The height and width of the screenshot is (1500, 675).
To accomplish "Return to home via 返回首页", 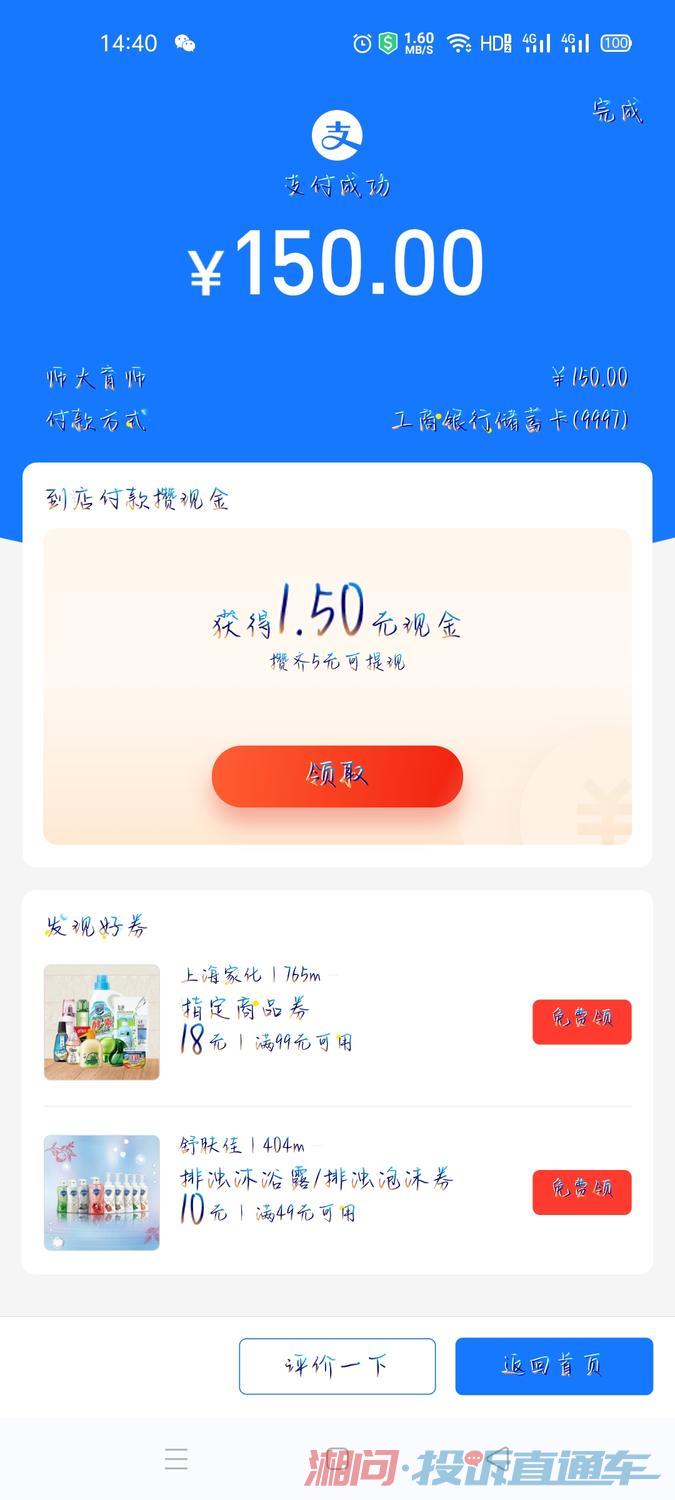I will [554, 1366].
